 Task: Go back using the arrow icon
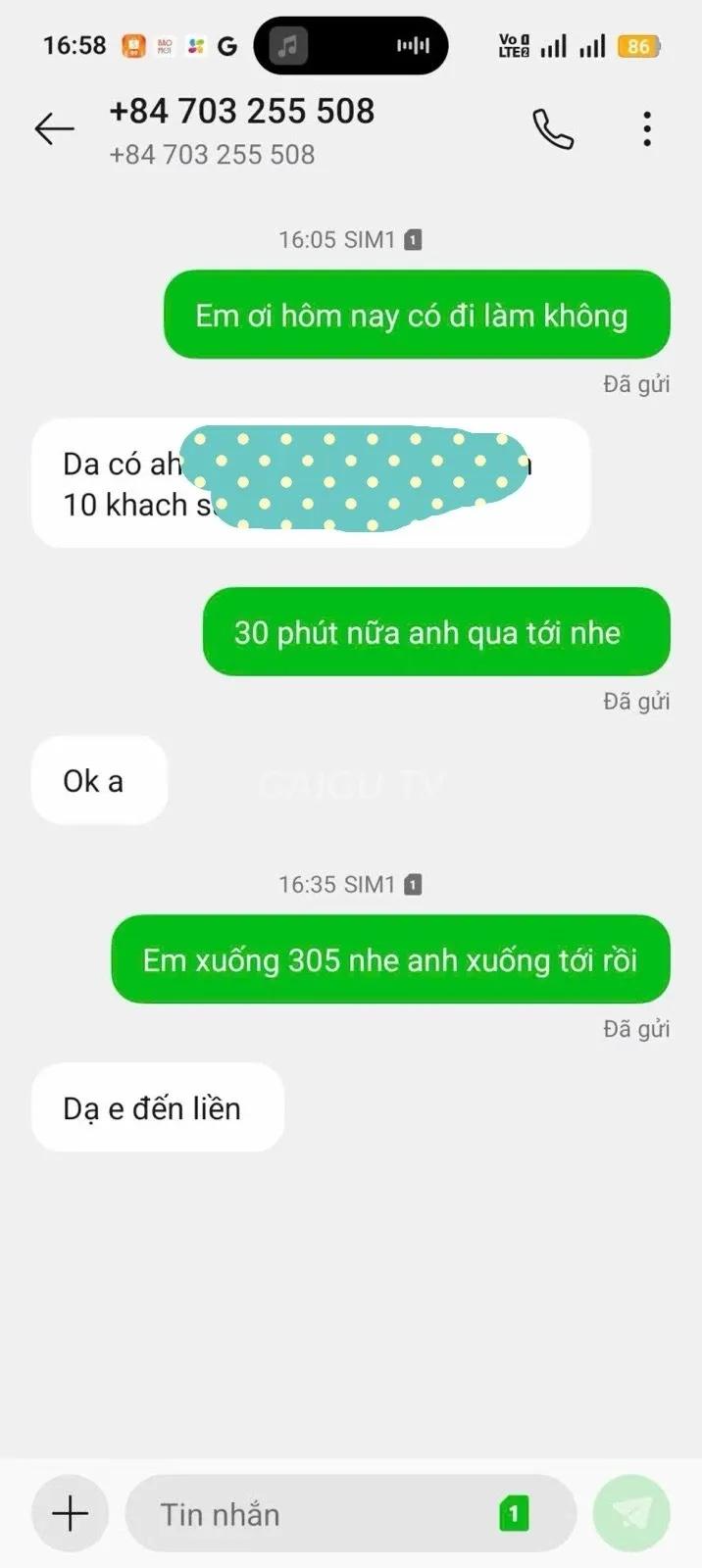coord(54,128)
